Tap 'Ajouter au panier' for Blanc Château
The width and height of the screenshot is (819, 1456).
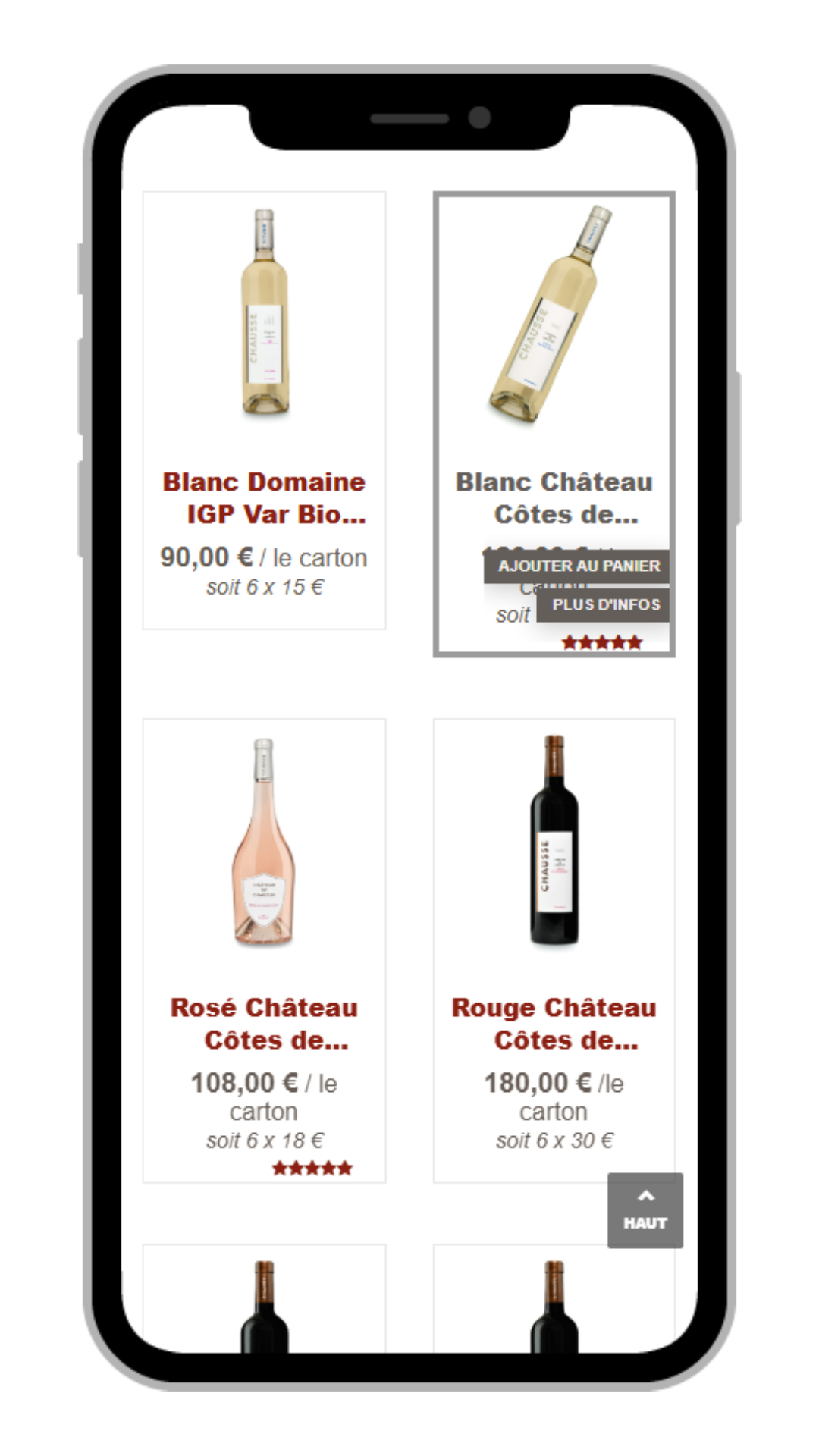pos(577,566)
